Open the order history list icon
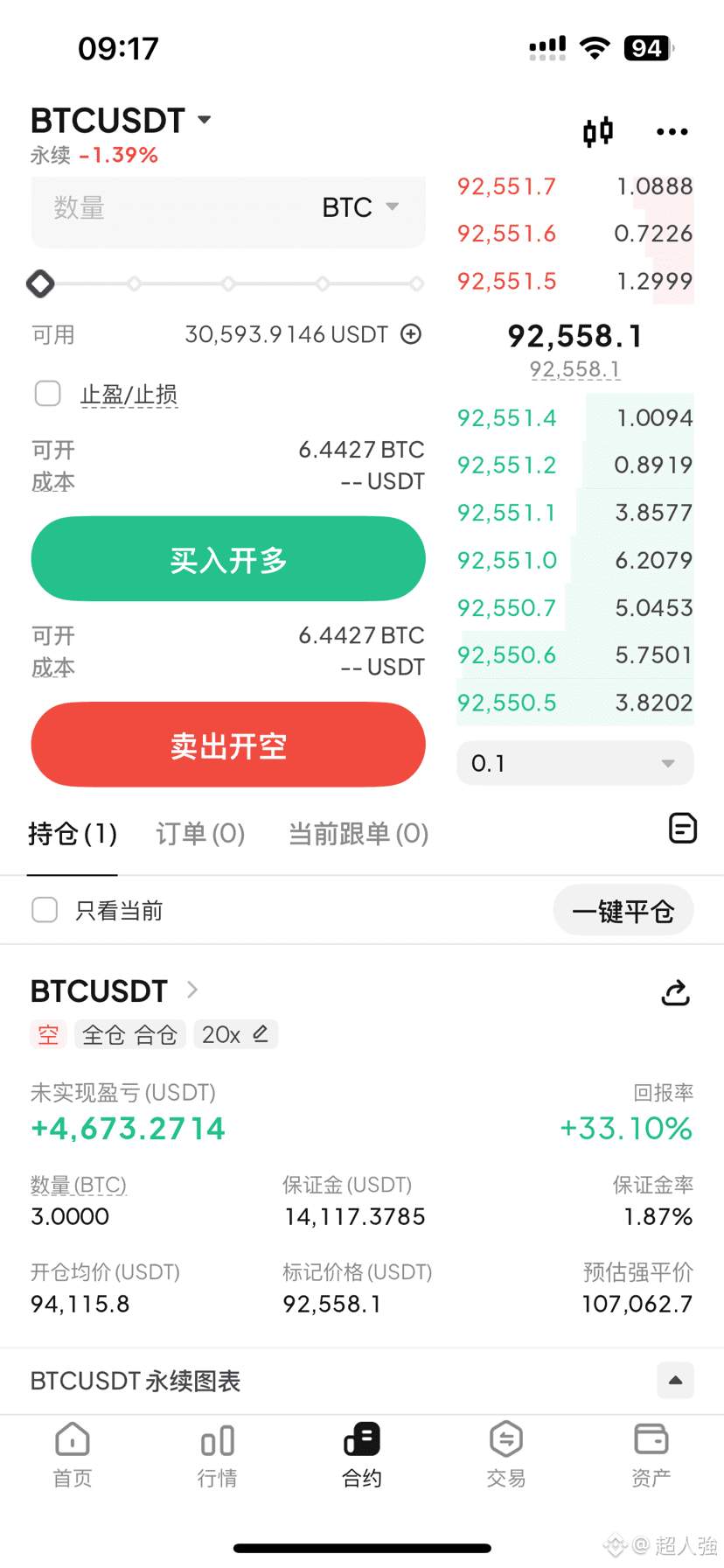 point(682,828)
